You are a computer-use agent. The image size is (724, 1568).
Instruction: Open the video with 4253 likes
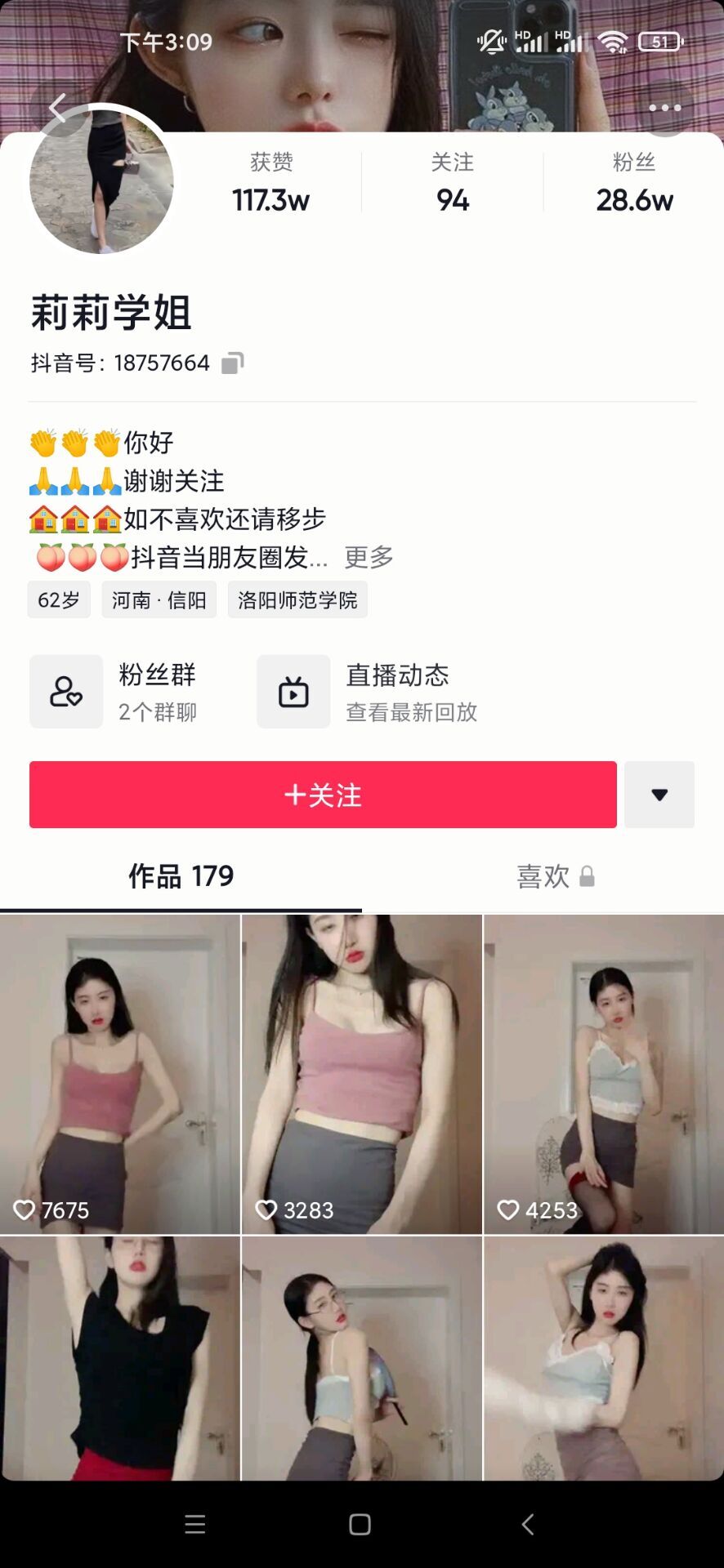[604, 1074]
